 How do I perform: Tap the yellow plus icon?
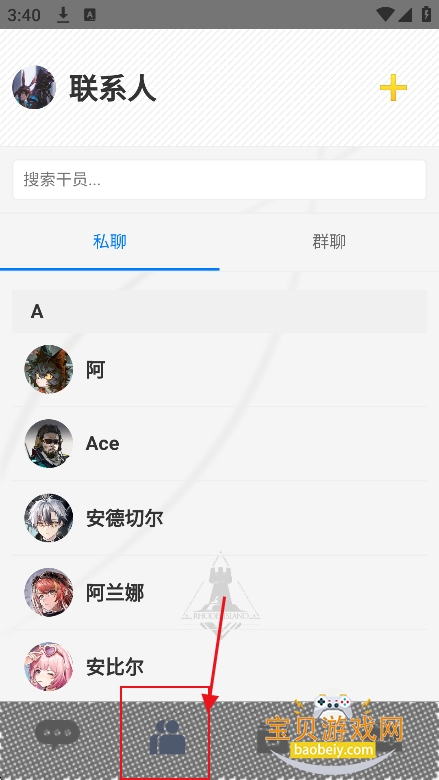[393, 88]
